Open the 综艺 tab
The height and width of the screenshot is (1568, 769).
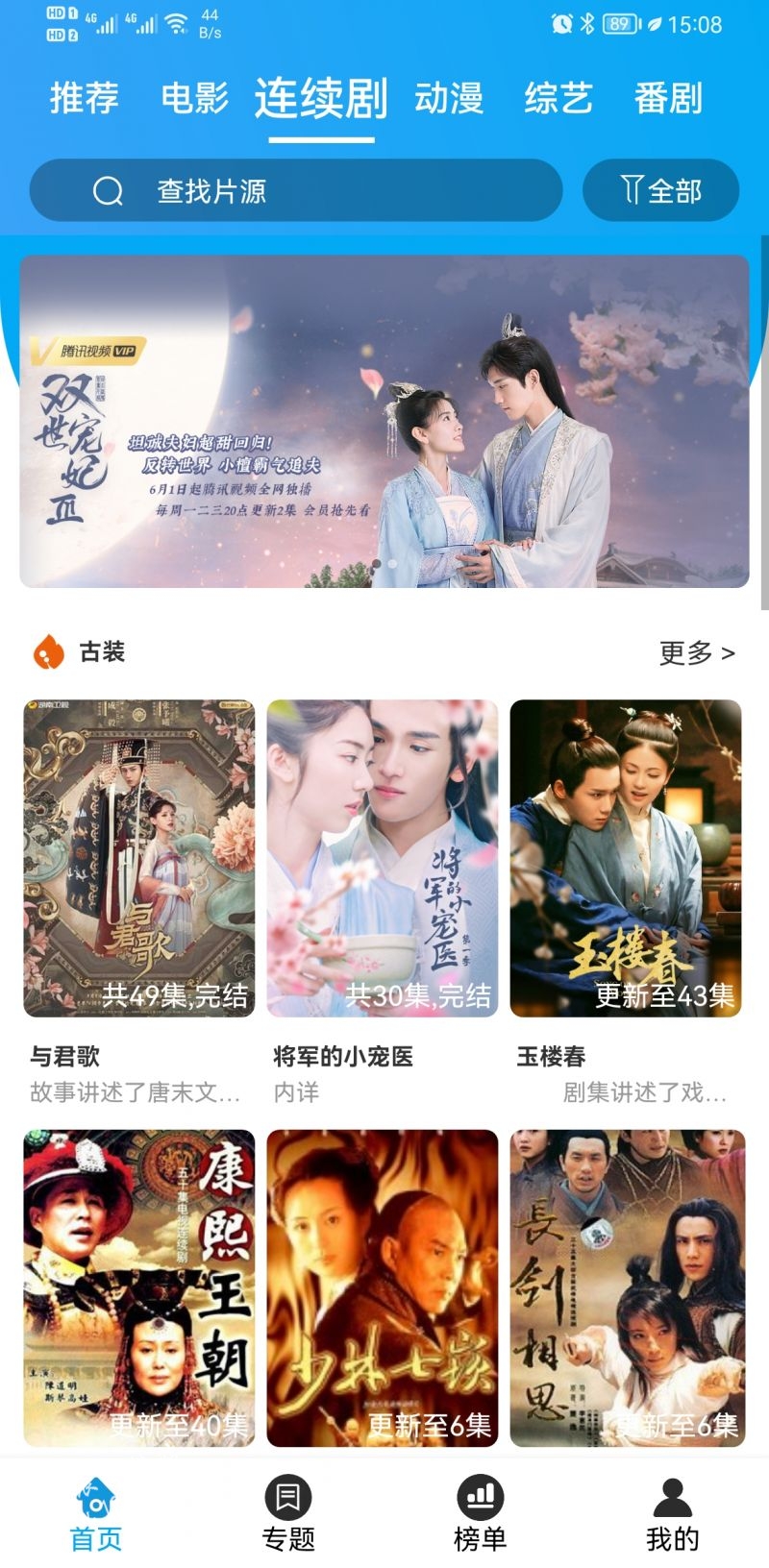coord(558,98)
